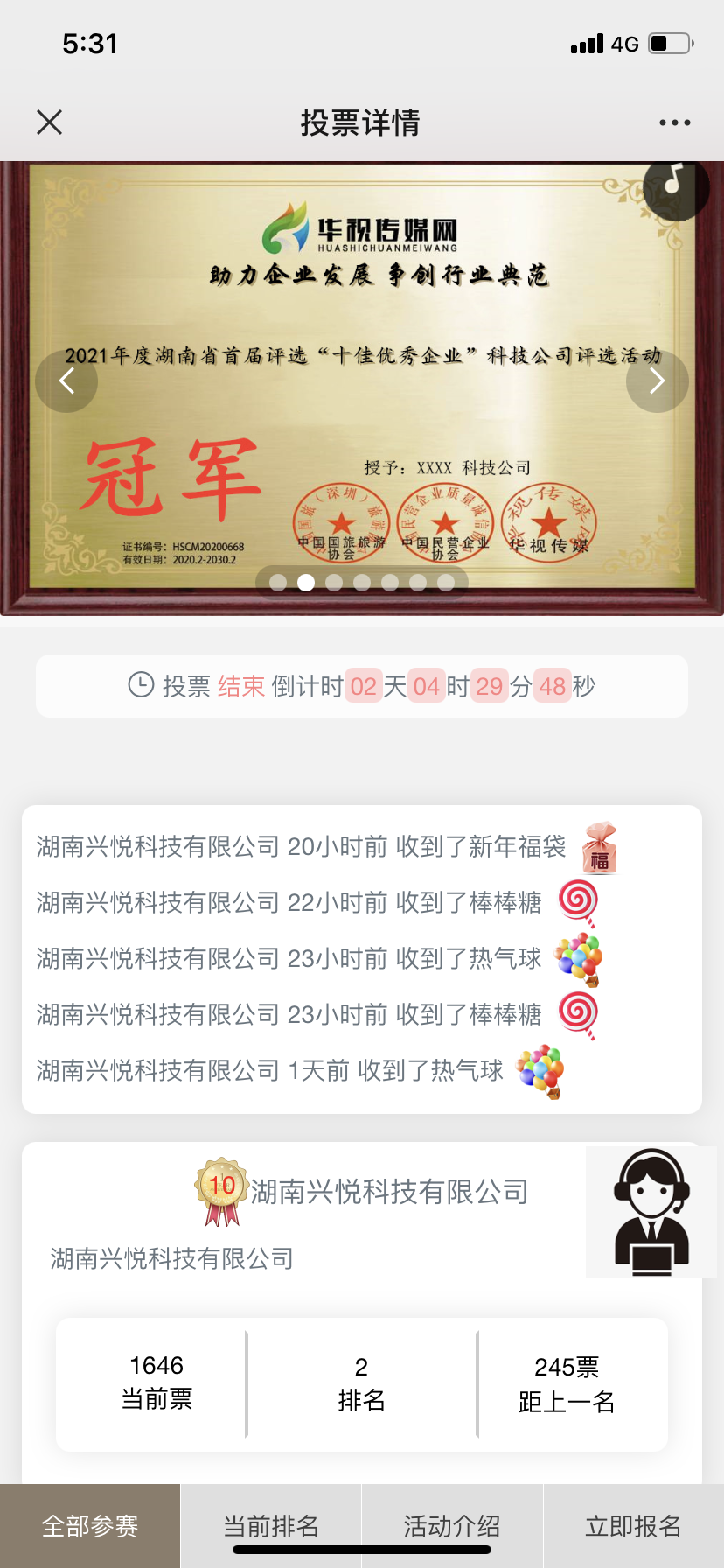
Task: Contact customer service via headset avatar
Action: pyautogui.click(x=651, y=1211)
